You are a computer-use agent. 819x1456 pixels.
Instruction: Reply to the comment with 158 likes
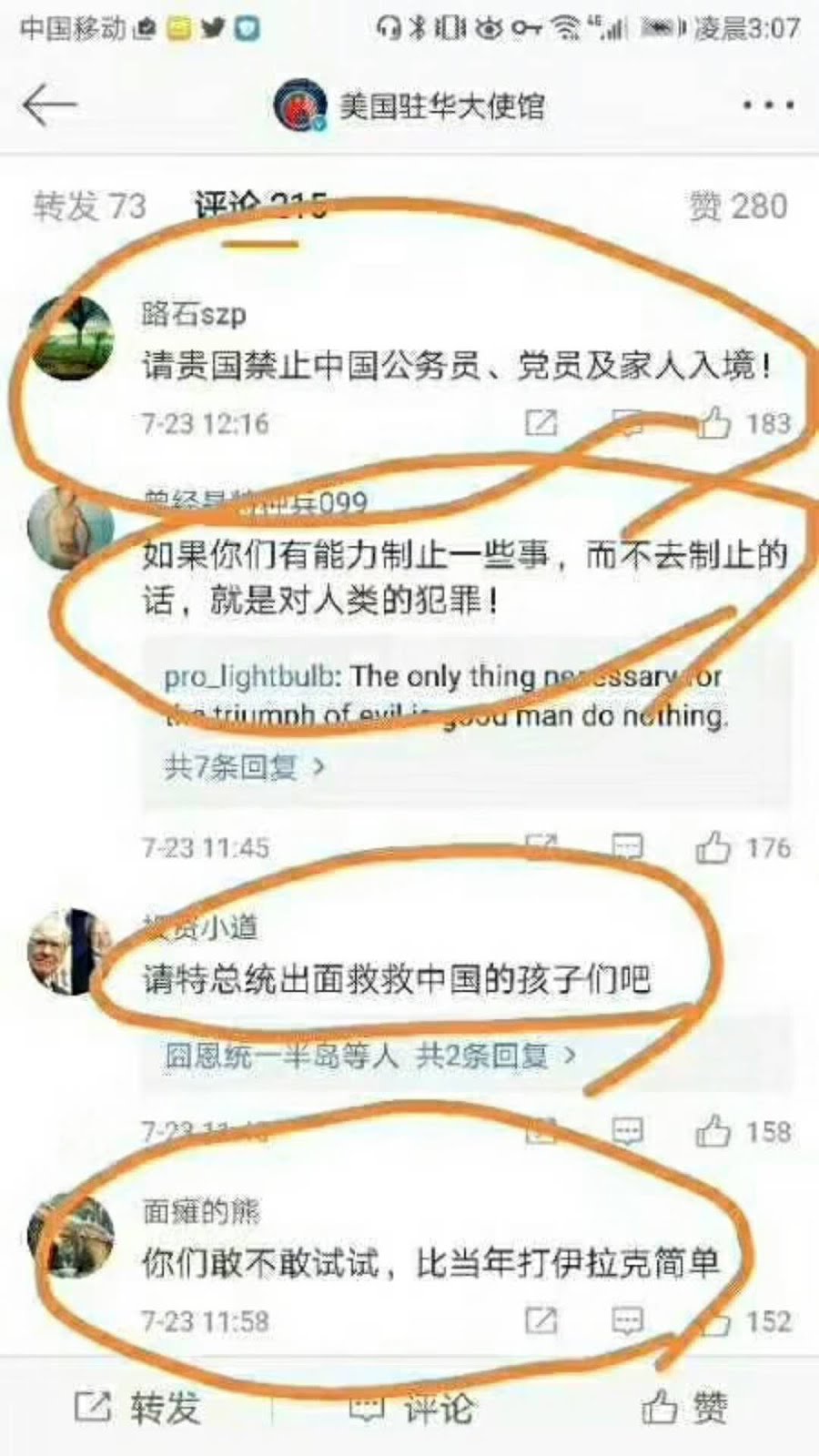pyautogui.click(x=627, y=1132)
